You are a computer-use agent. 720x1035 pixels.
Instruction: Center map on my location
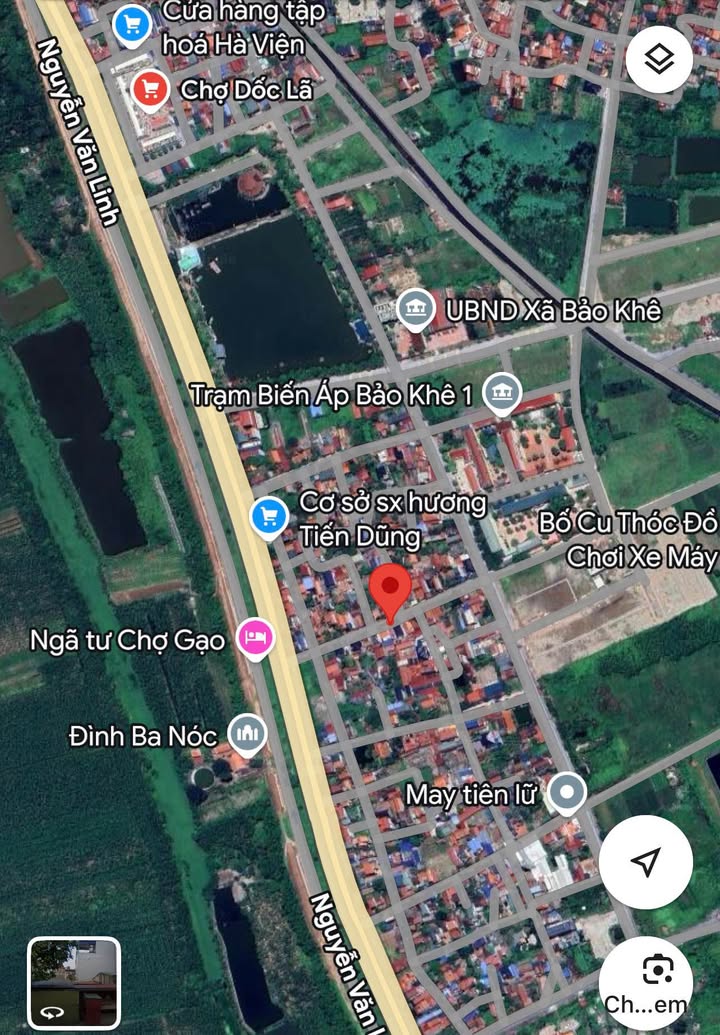(646, 862)
